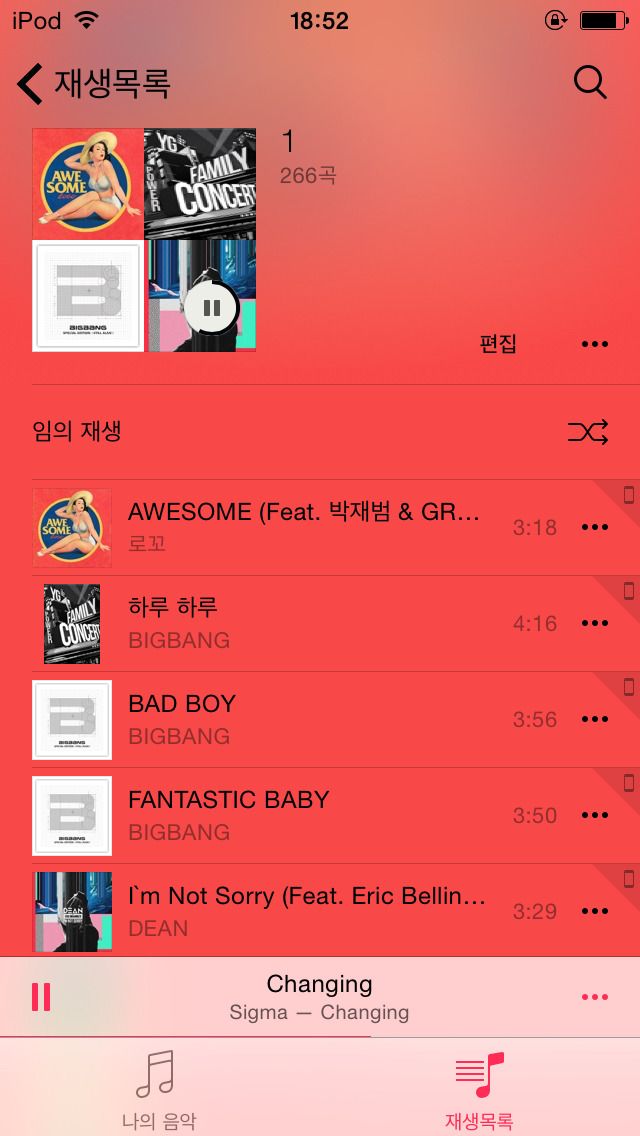Tap 편집 to edit the playlist

[x=498, y=343]
